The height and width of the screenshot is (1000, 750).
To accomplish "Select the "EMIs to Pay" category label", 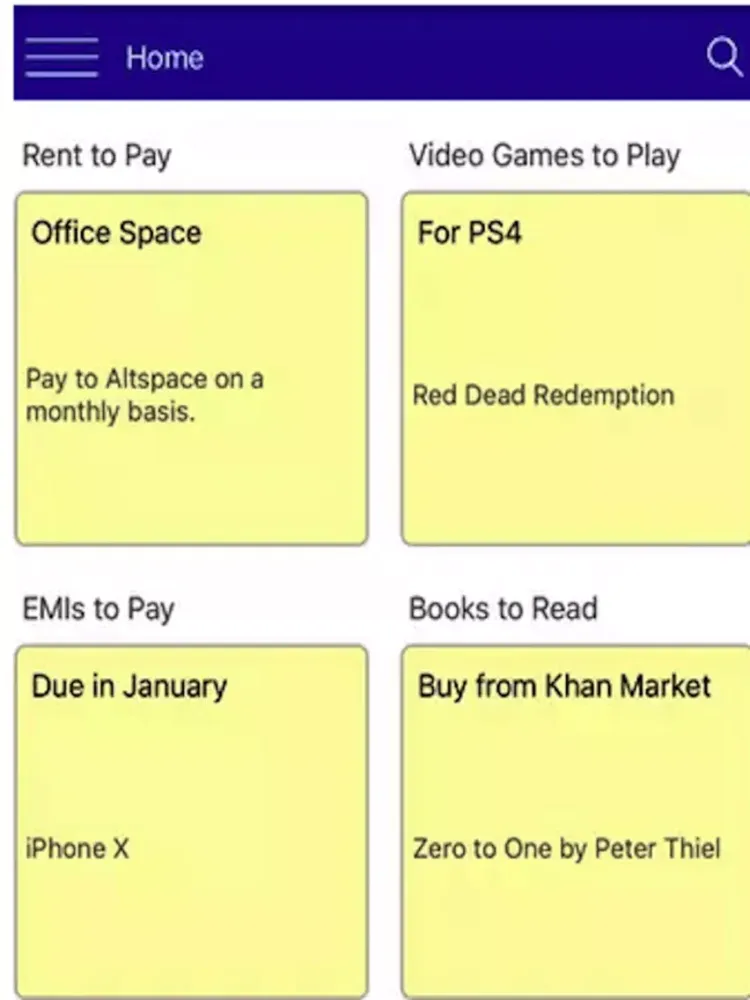I will 98,608.
